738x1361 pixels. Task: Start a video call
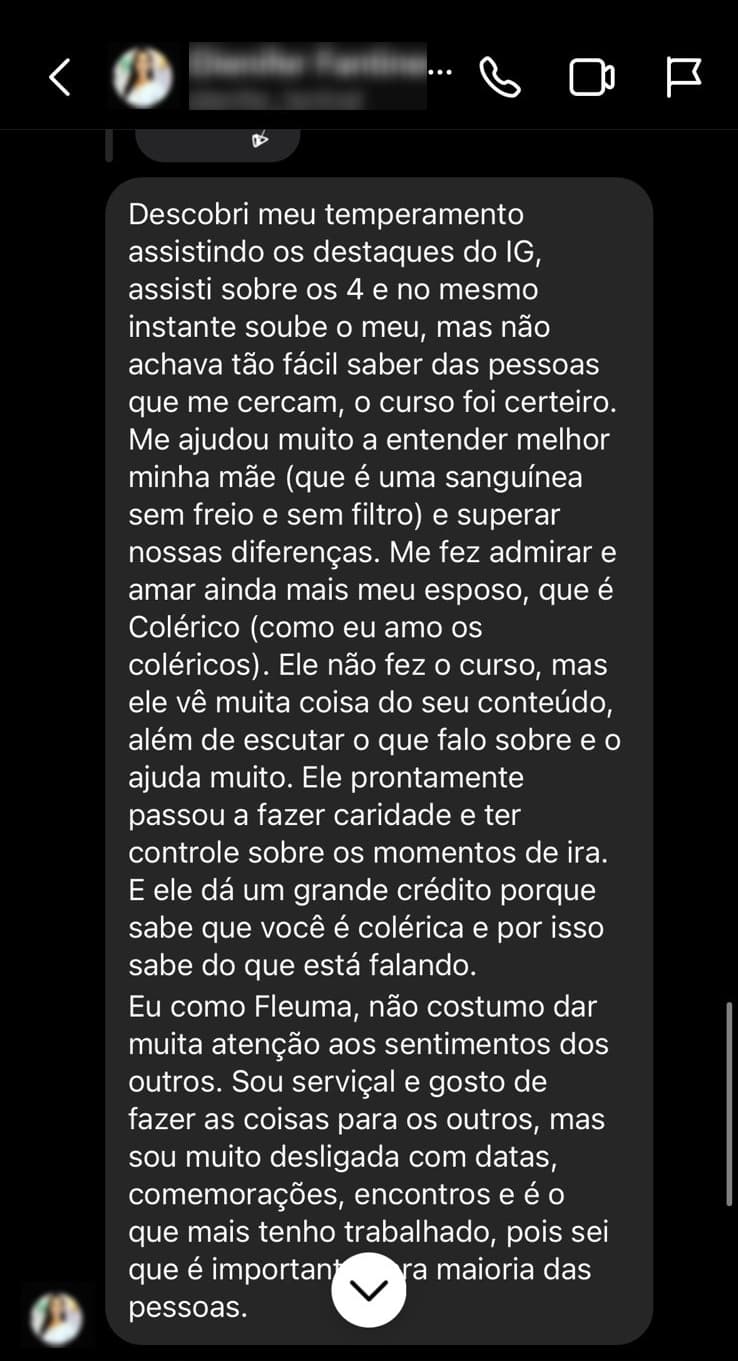[592, 77]
